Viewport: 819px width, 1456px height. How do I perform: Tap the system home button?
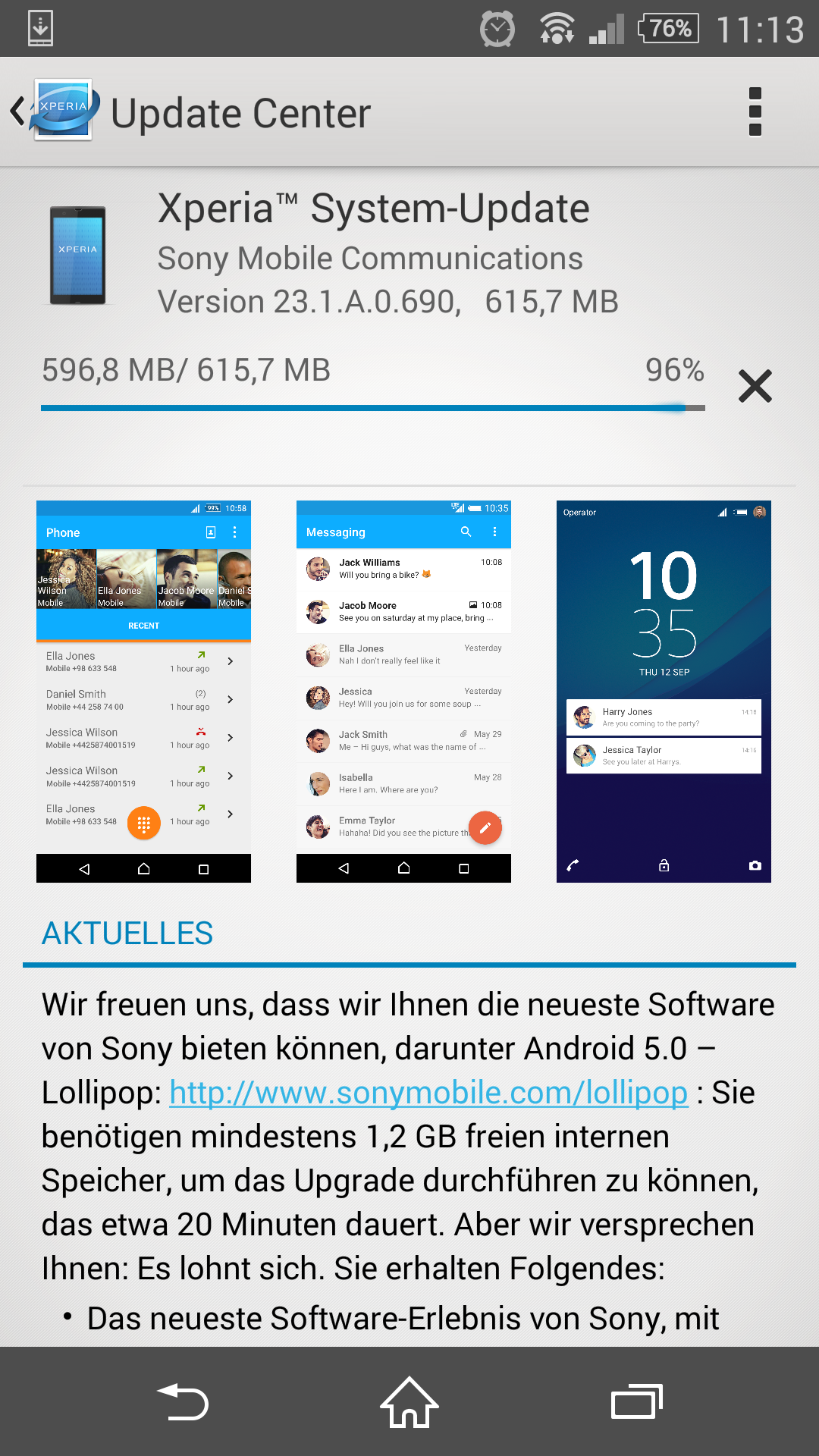[x=409, y=1402]
